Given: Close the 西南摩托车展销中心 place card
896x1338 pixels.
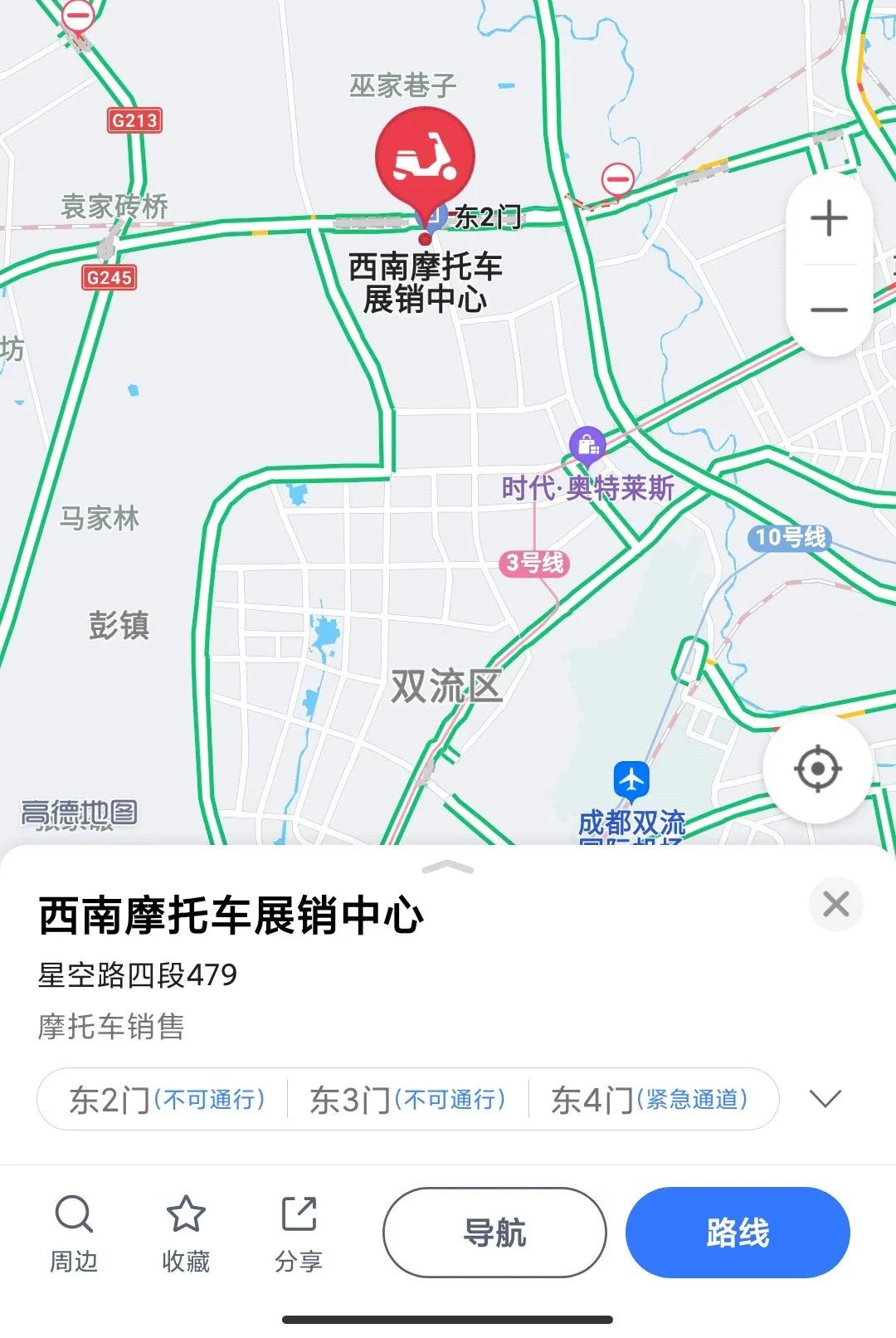Looking at the screenshot, I should point(835,904).
